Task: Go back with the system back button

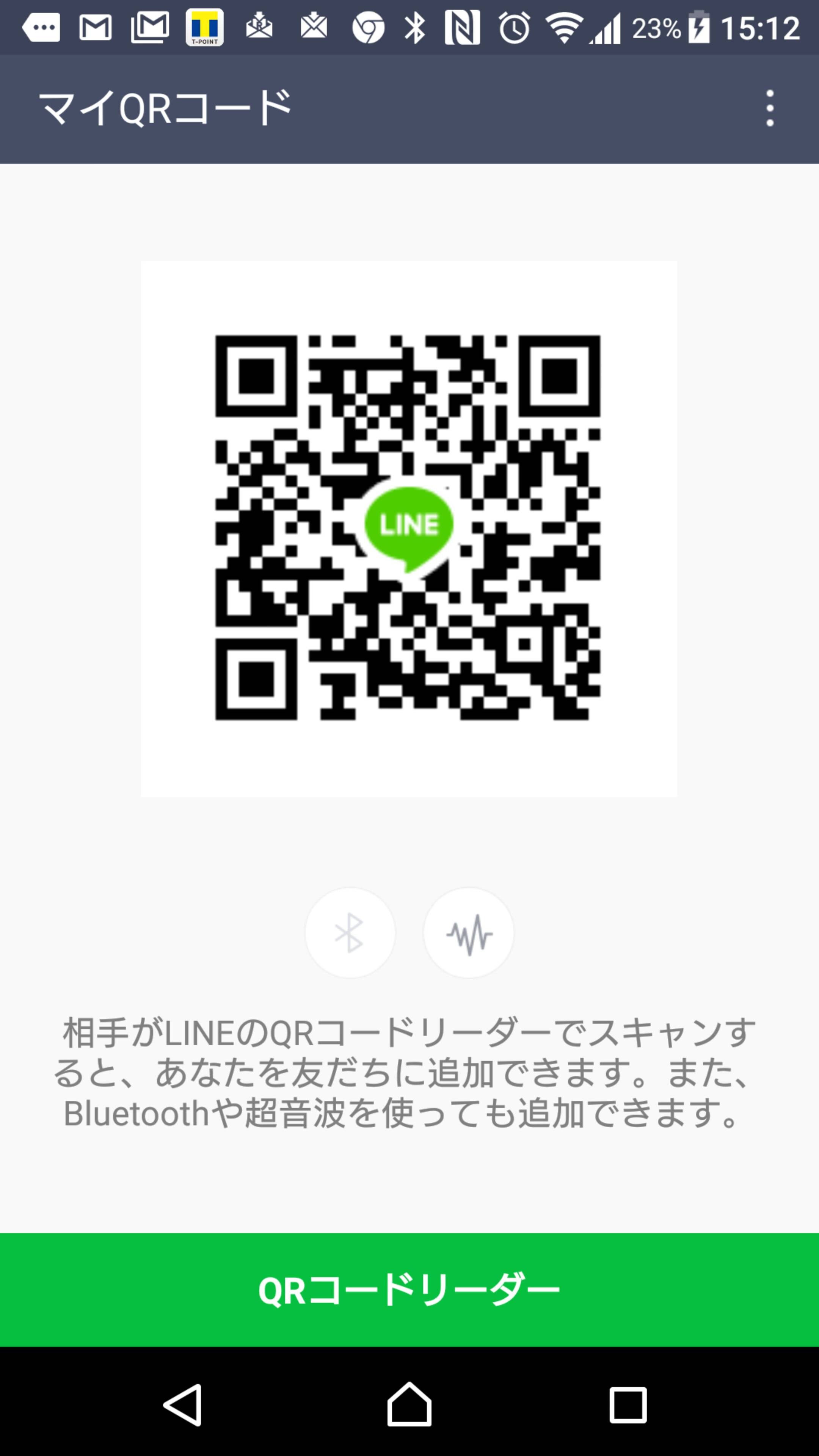Action: point(183,1404)
